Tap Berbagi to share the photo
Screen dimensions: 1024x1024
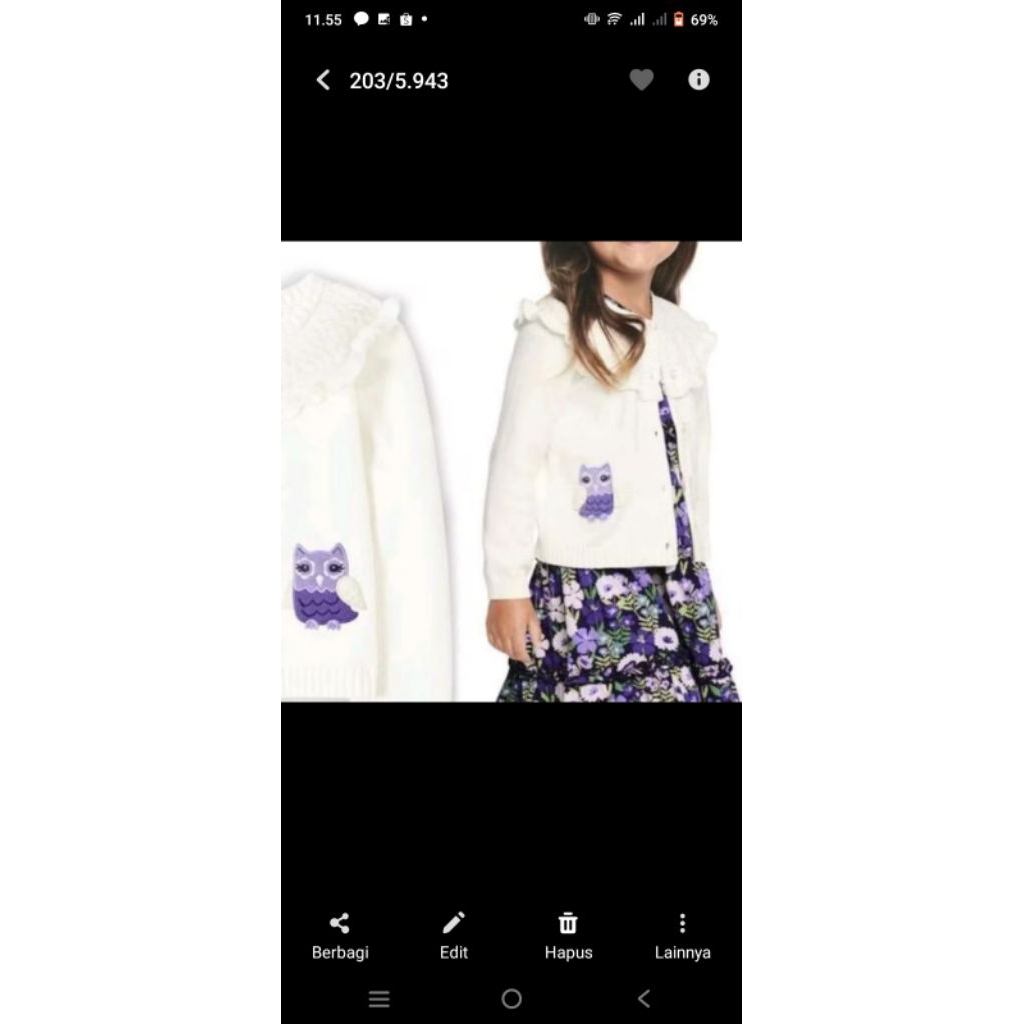pyautogui.click(x=340, y=935)
